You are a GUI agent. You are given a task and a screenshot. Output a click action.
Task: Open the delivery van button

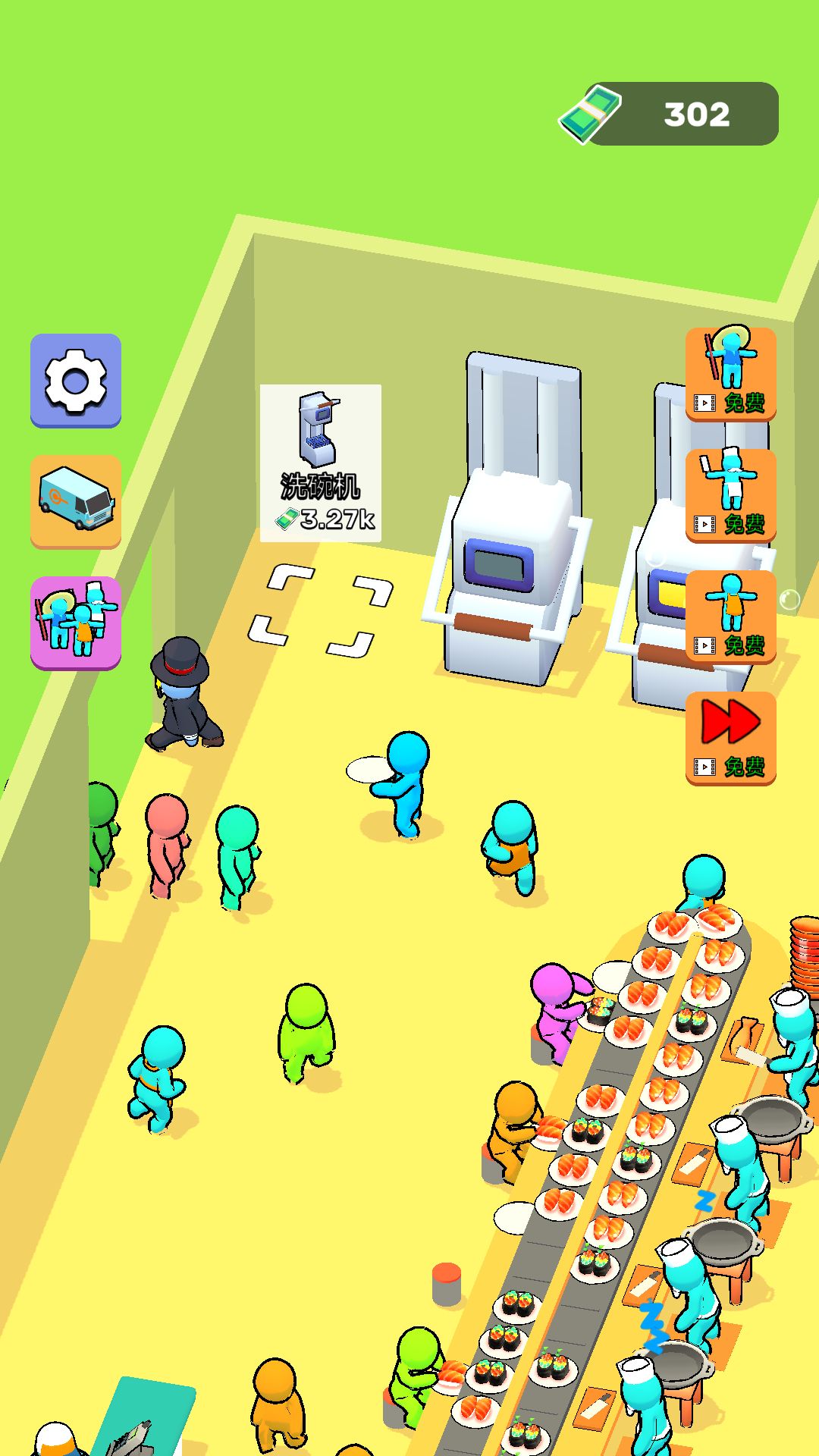[x=76, y=500]
